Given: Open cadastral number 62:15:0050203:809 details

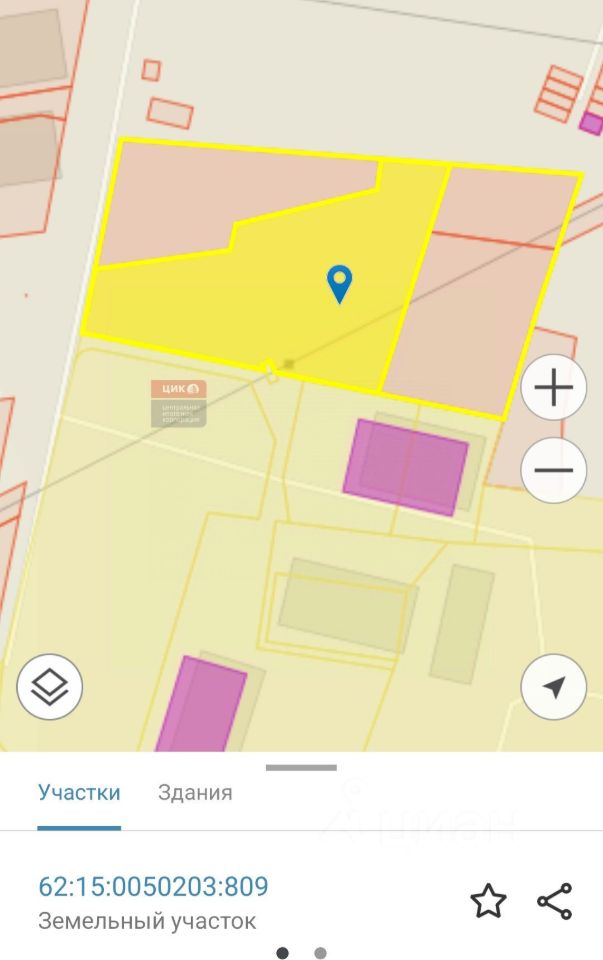Looking at the screenshot, I should (x=153, y=886).
